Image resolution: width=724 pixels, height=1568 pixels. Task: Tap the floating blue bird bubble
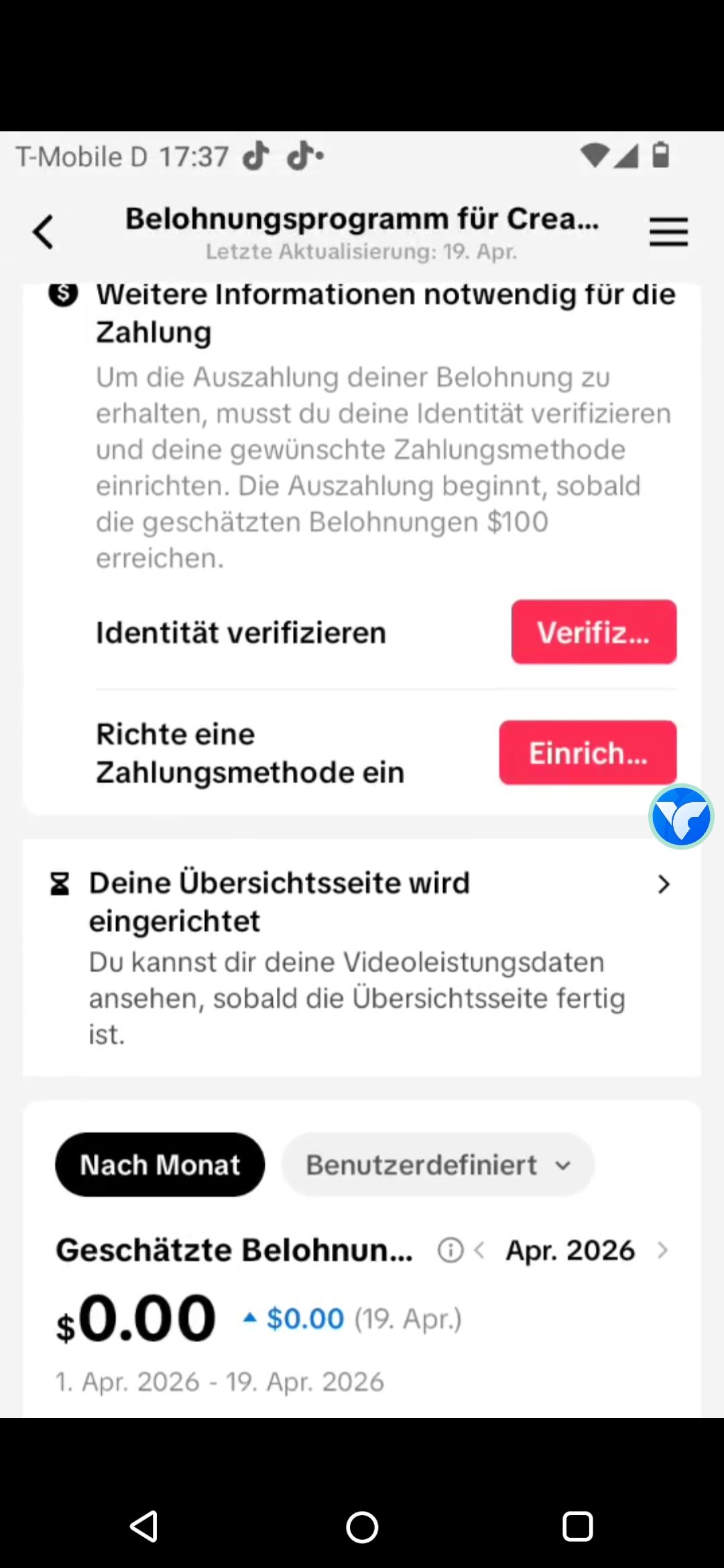click(681, 817)
